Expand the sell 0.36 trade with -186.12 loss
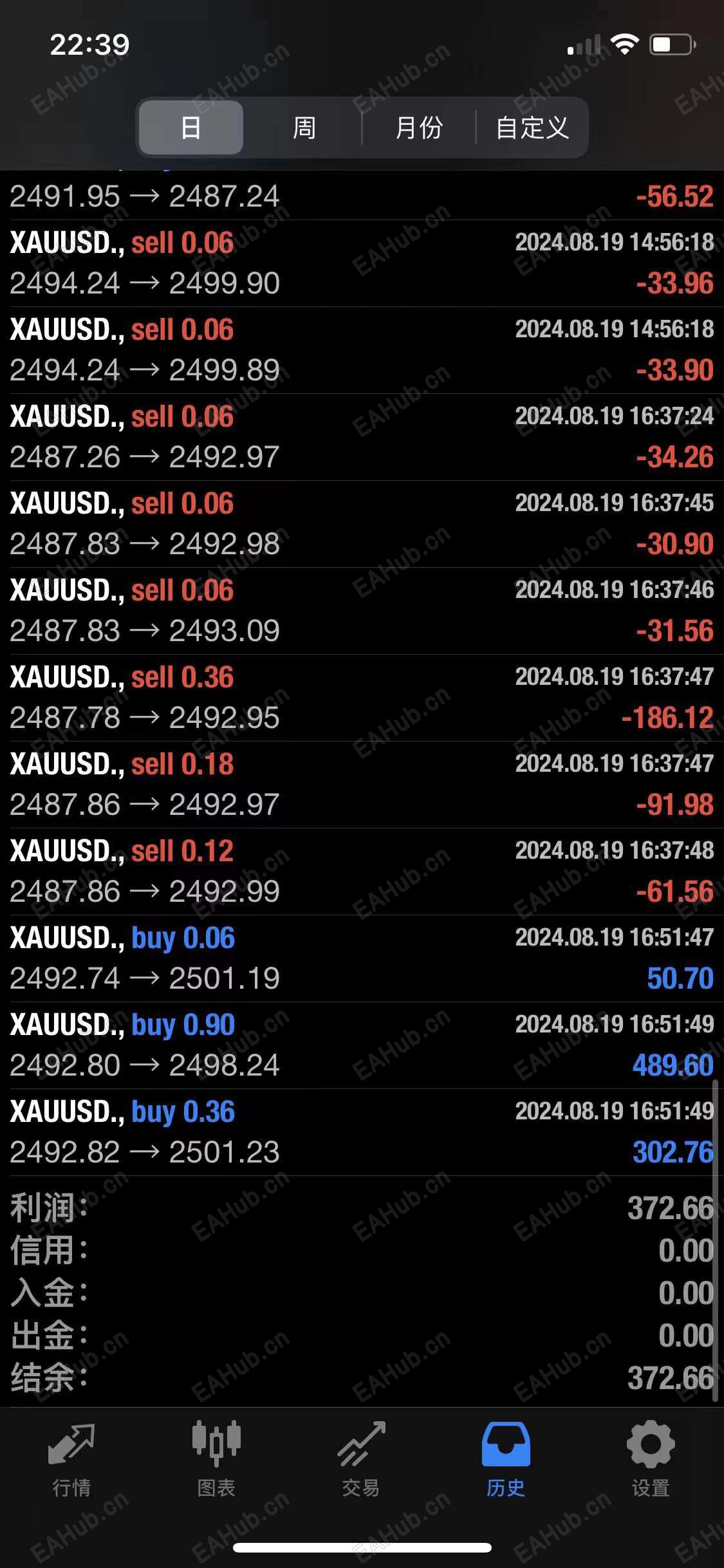Screen dimensions: 724x1568 coord(362,698)
